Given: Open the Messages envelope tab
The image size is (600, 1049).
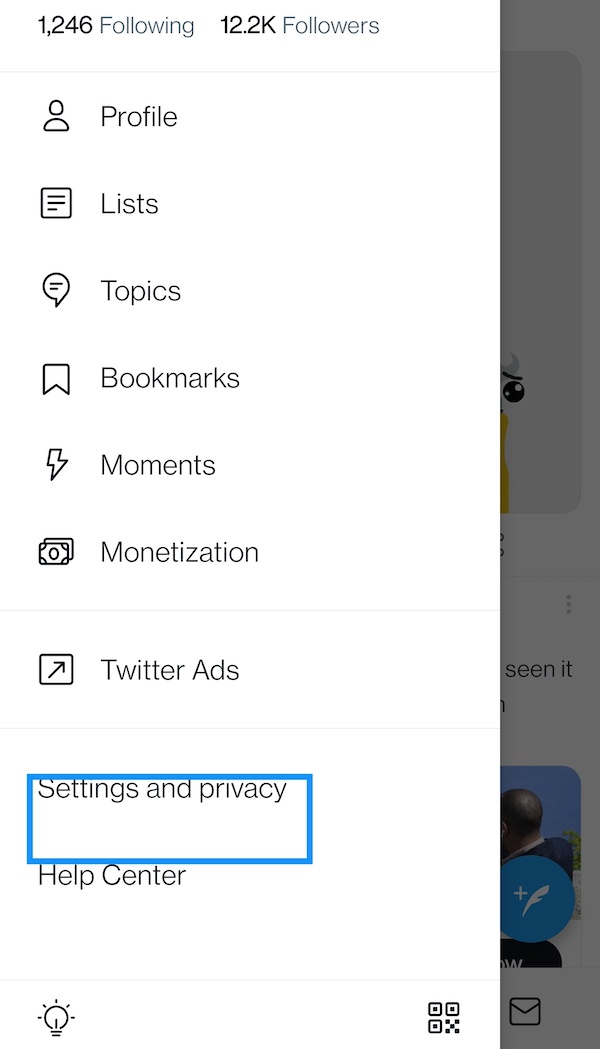Looking at the screenshot, I should tap(525, 1011).
